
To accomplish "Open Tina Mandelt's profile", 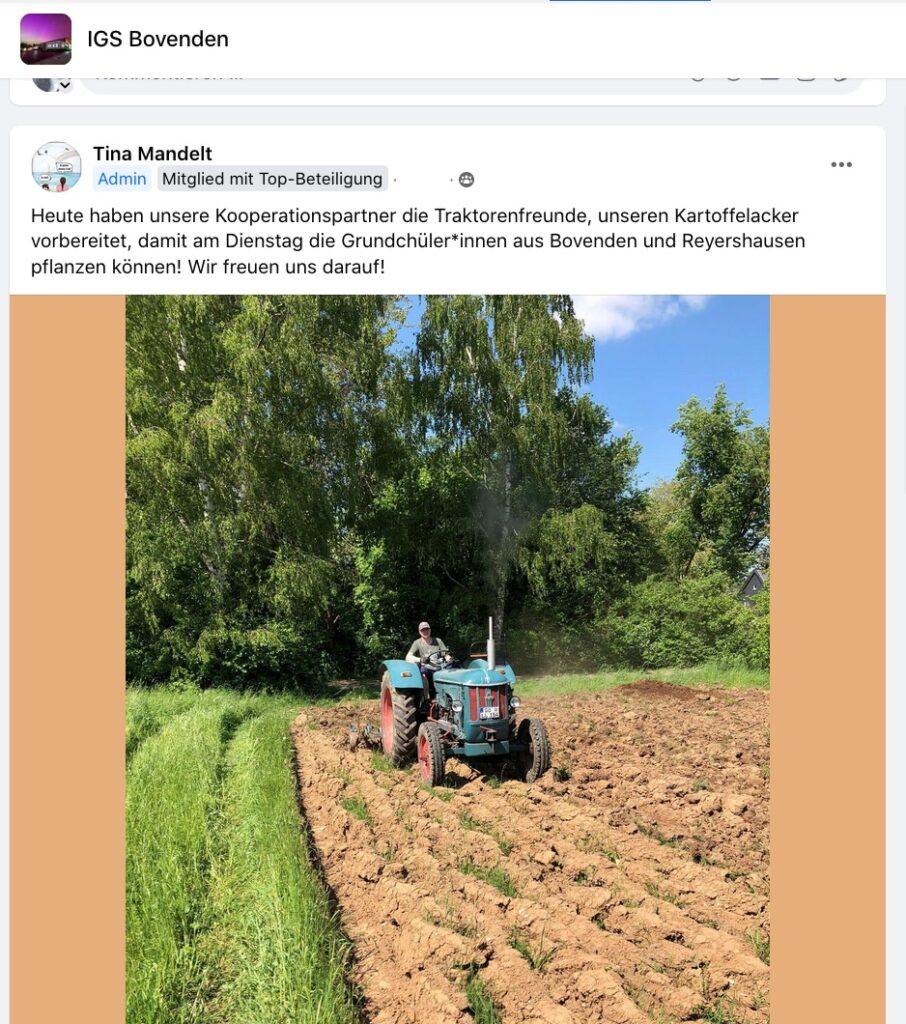I will pos(152,153).
